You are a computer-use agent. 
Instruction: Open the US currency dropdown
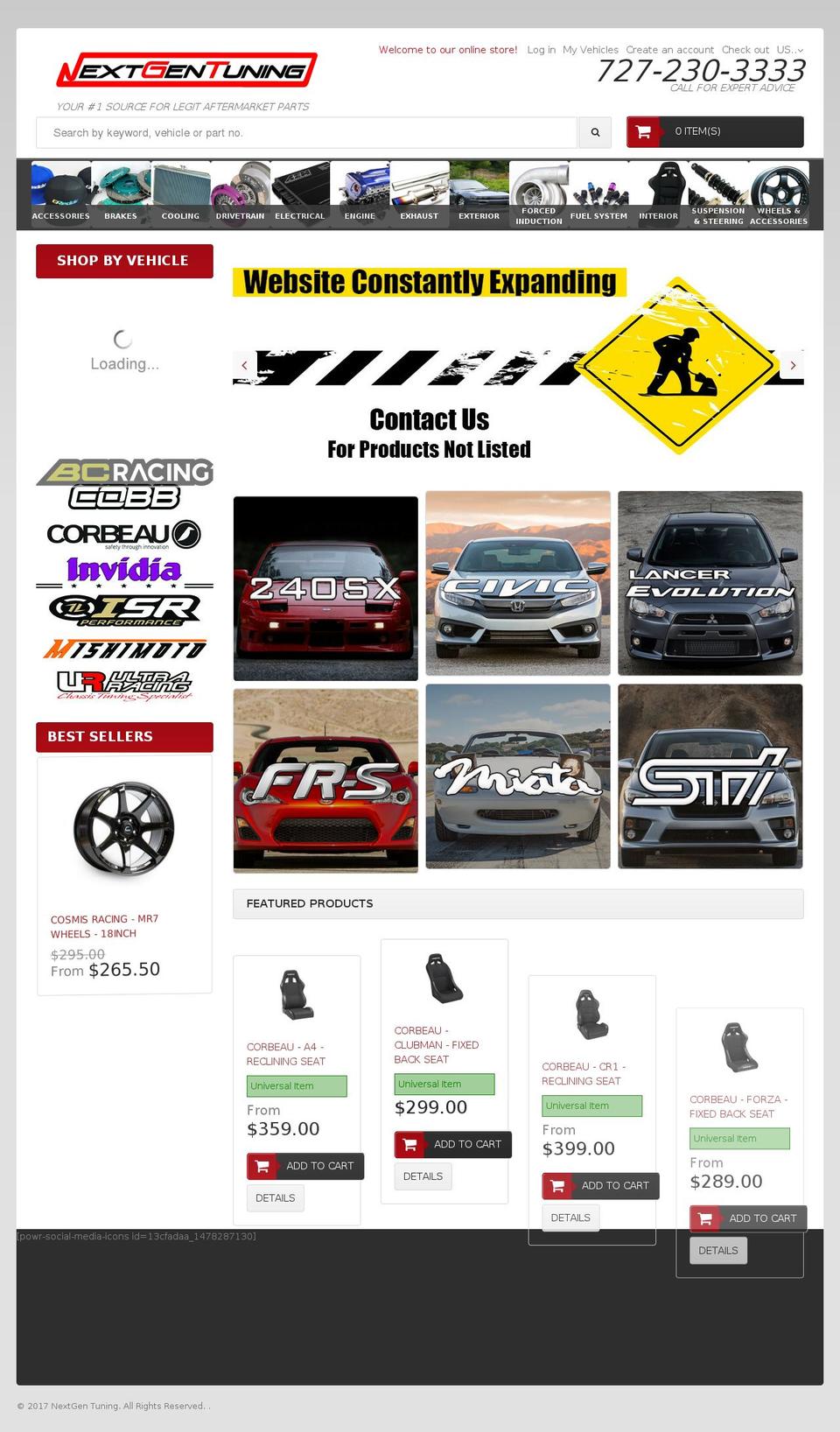(x=786, y=50)
